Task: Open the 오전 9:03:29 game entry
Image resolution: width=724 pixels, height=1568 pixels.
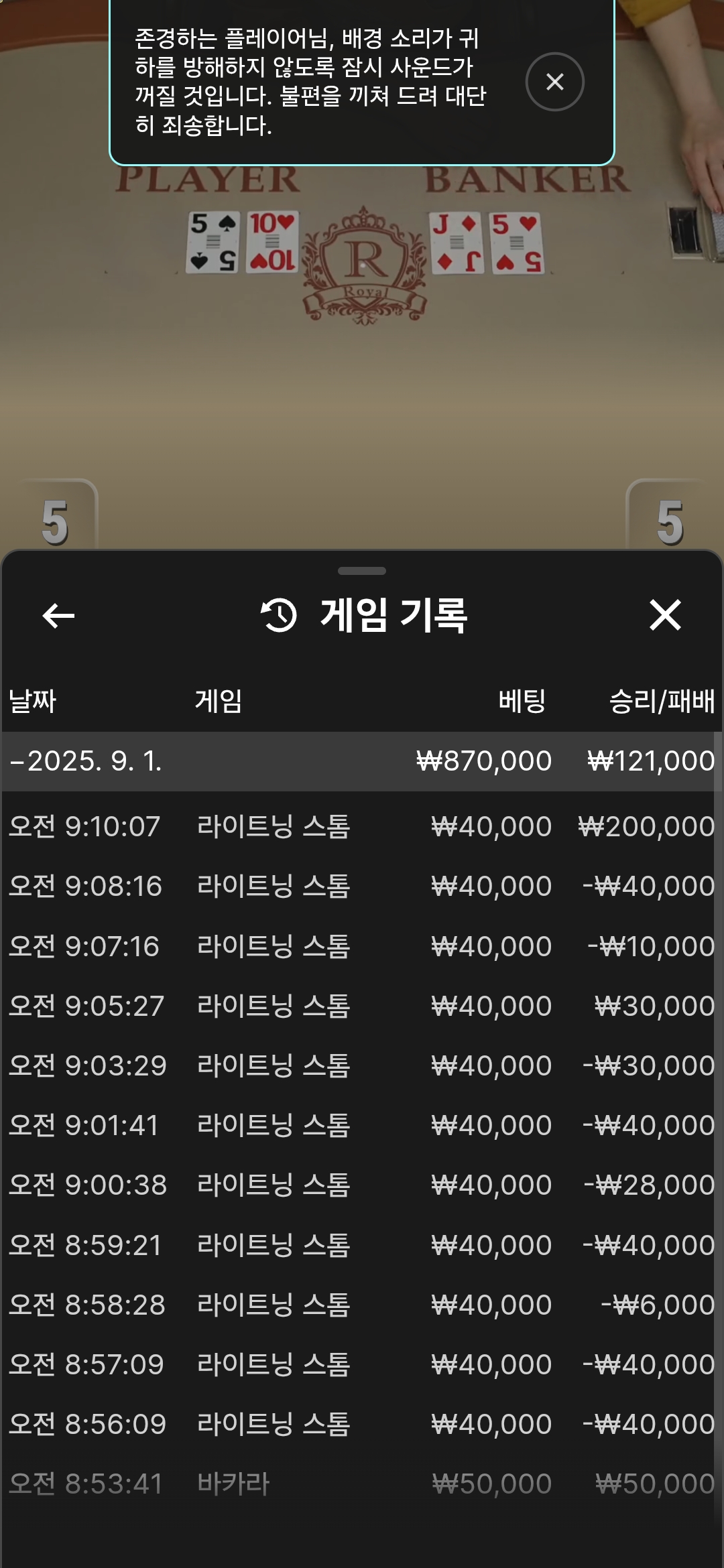Action: pos(362,1065)
